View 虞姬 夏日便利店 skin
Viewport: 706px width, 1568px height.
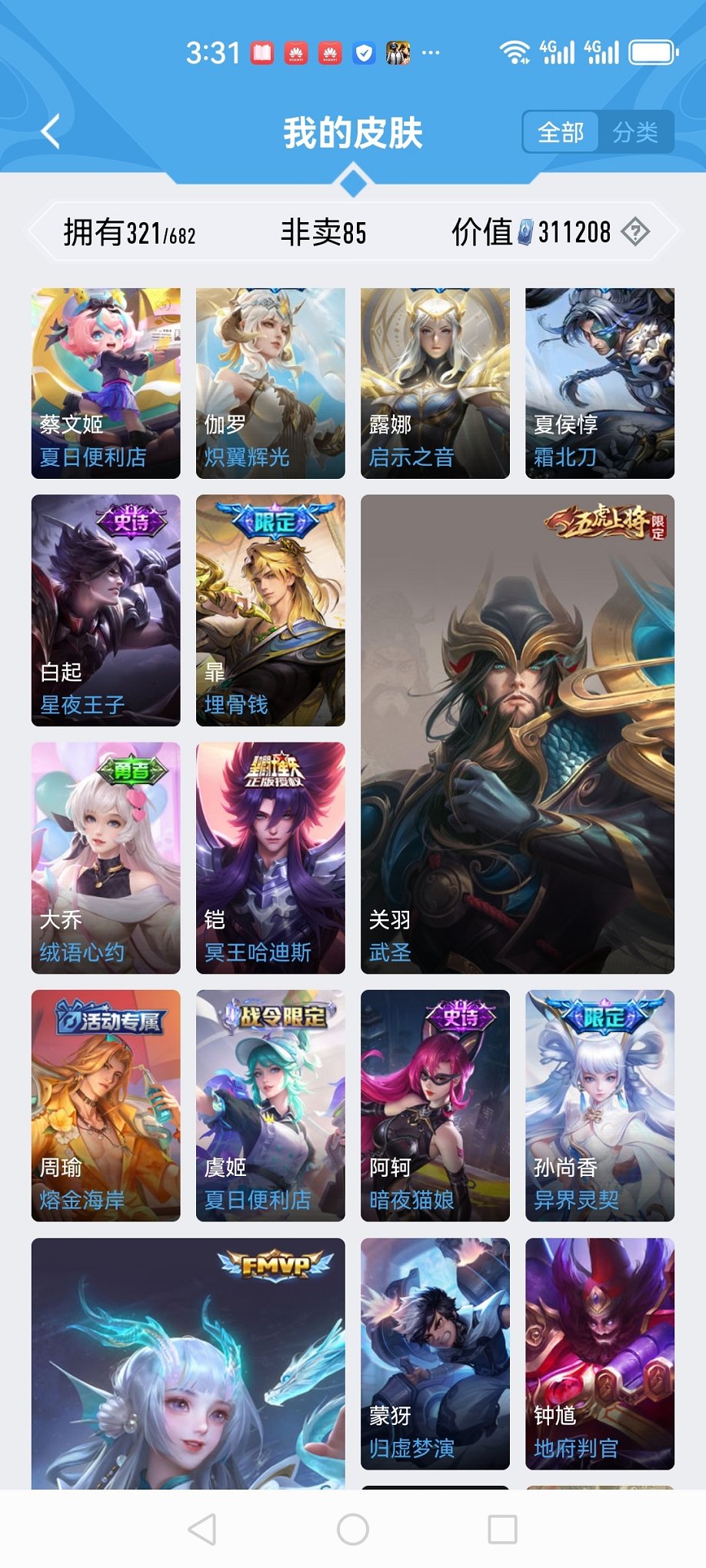coord(271,1105)
